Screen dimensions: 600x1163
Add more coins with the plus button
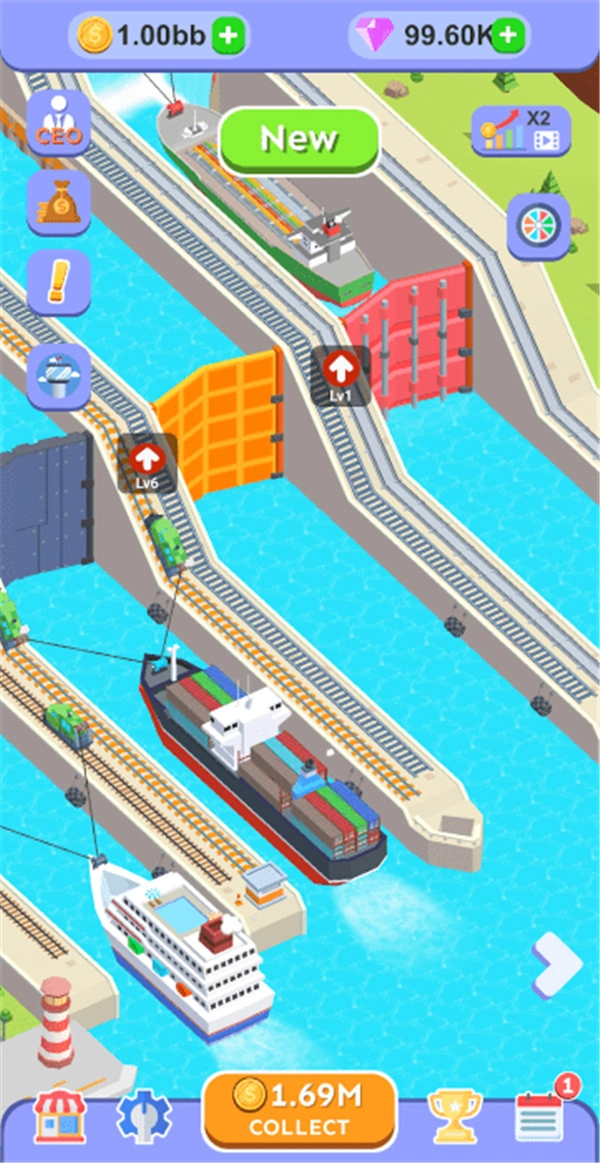click(x=228, y=36)
